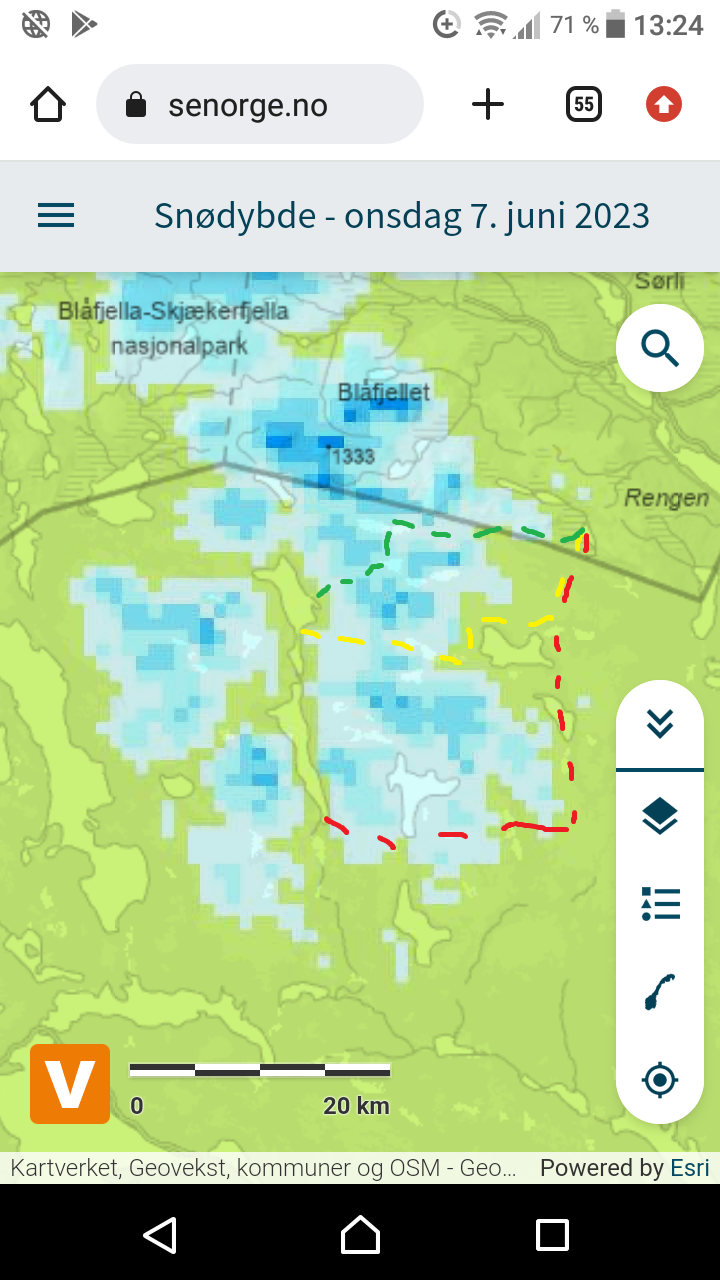Collapse the map tool panel
The image size is (720, 1280).
point(660,723)
